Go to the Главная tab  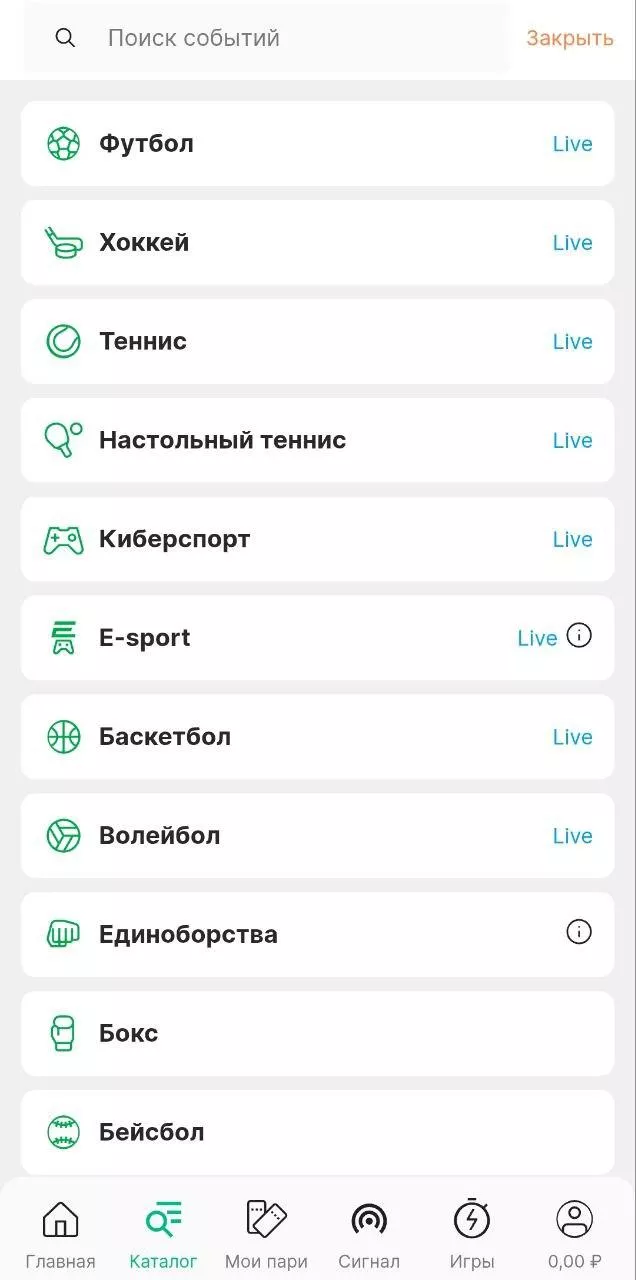click(60, 1234)
